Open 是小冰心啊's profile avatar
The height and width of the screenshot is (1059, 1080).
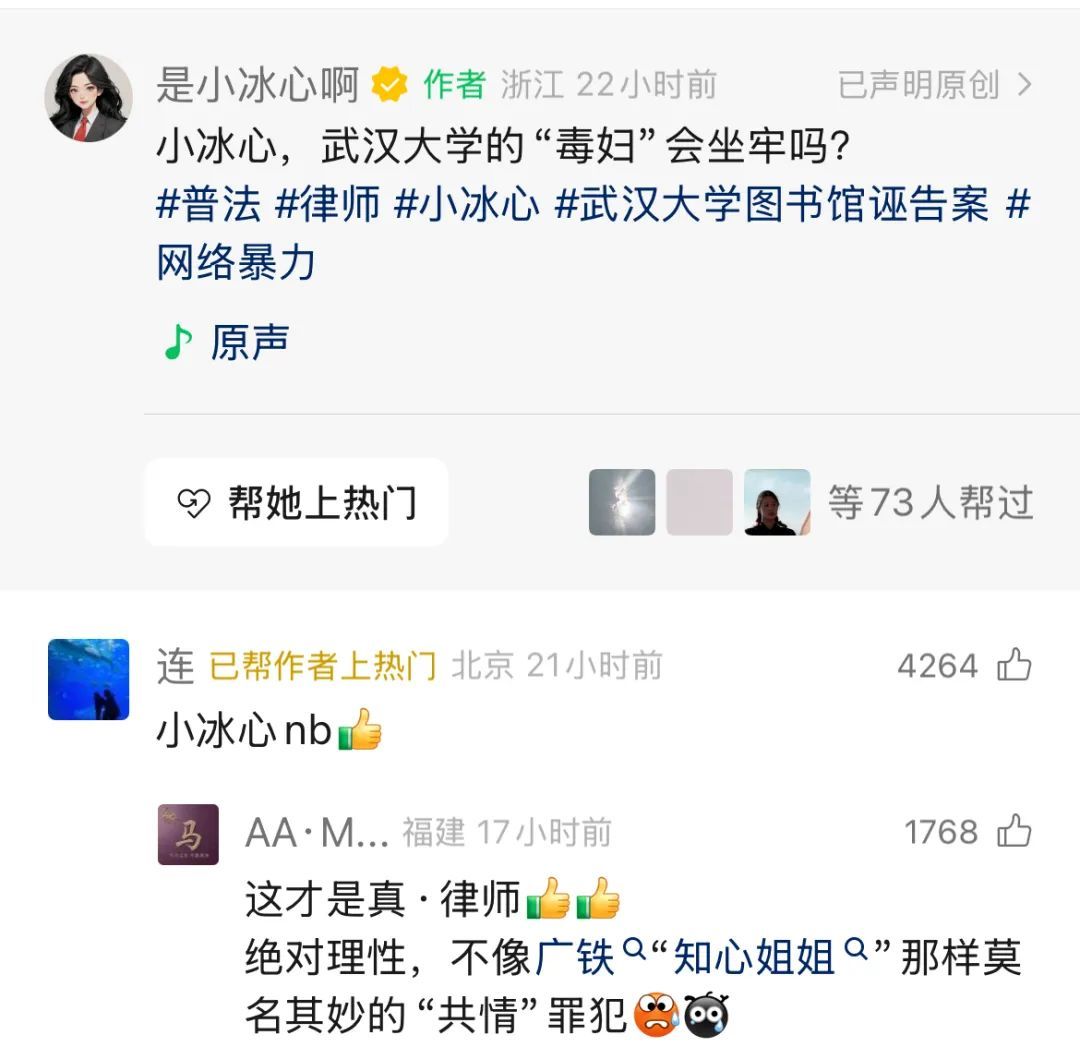pos(88,98)
